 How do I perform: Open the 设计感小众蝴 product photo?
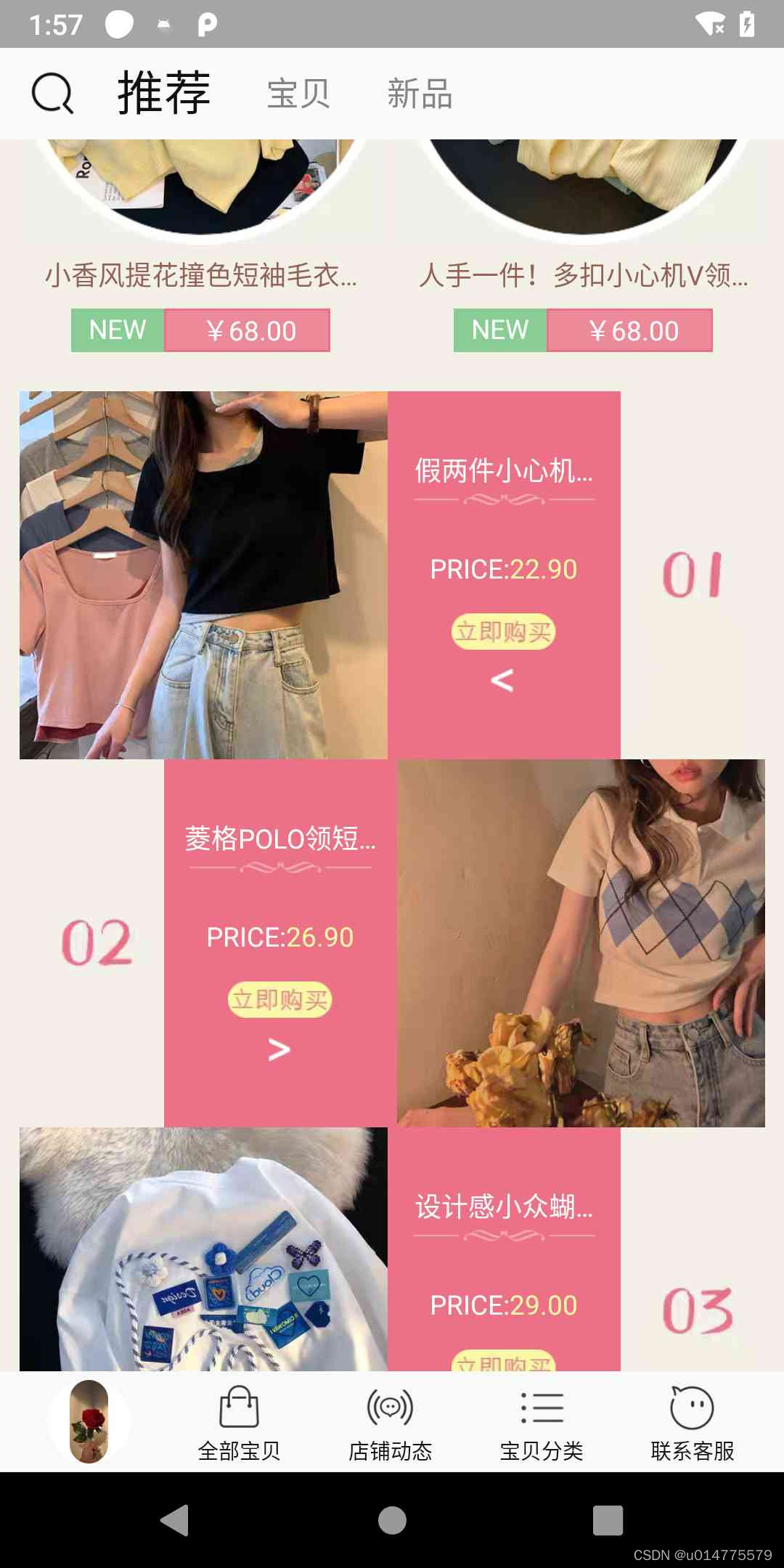tap(203, 1249)
